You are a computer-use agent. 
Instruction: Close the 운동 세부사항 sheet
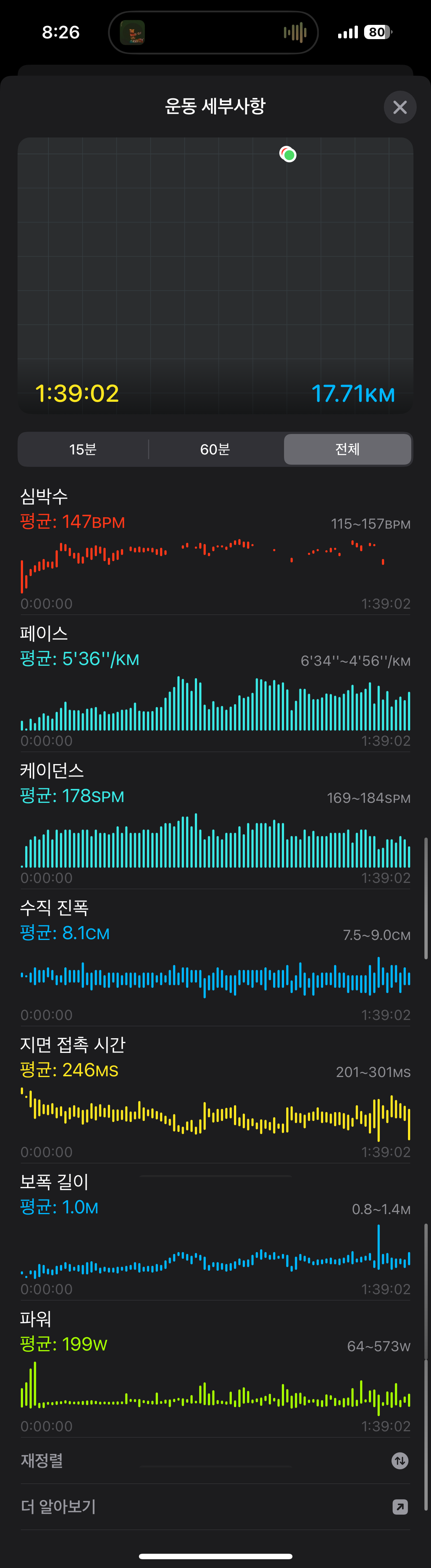[400, 107]
